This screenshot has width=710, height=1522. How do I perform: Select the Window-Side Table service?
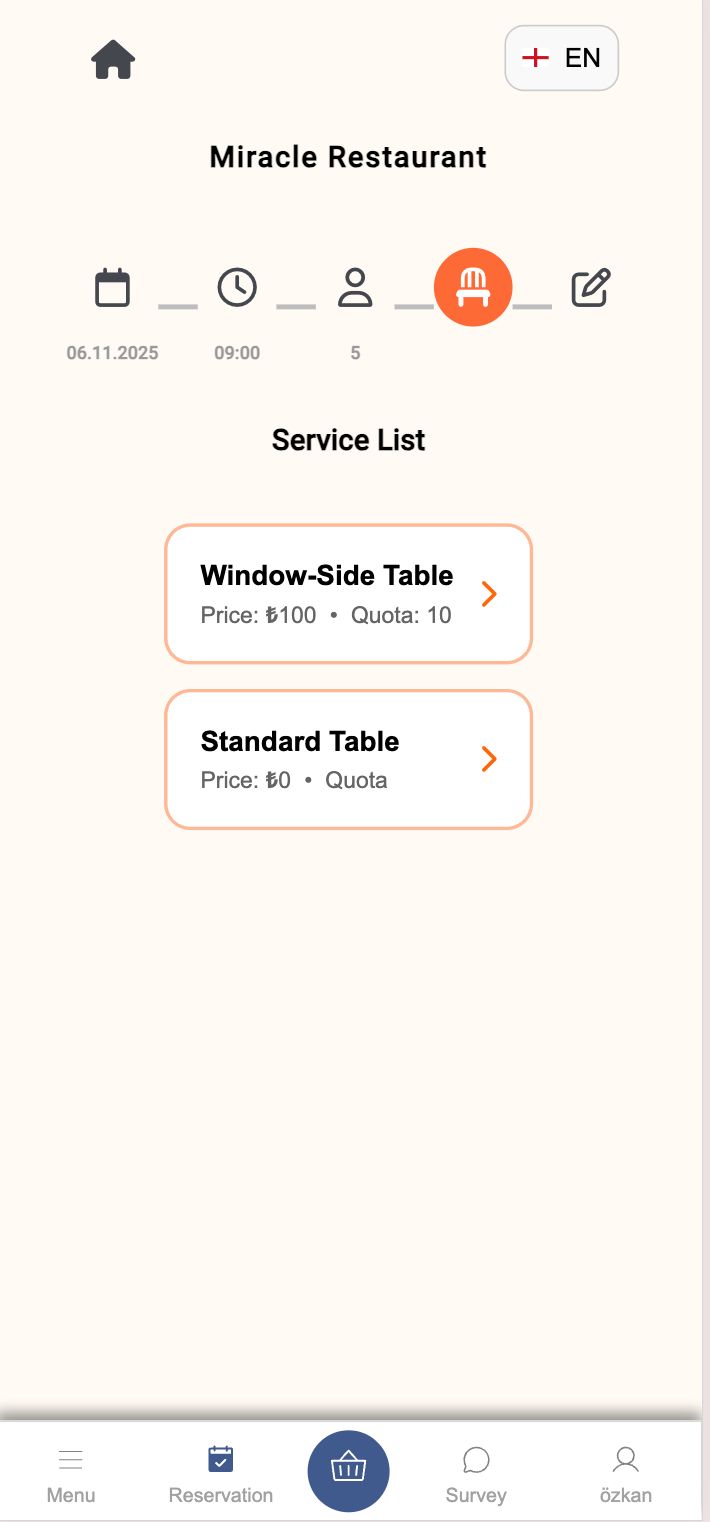[348, 594]
